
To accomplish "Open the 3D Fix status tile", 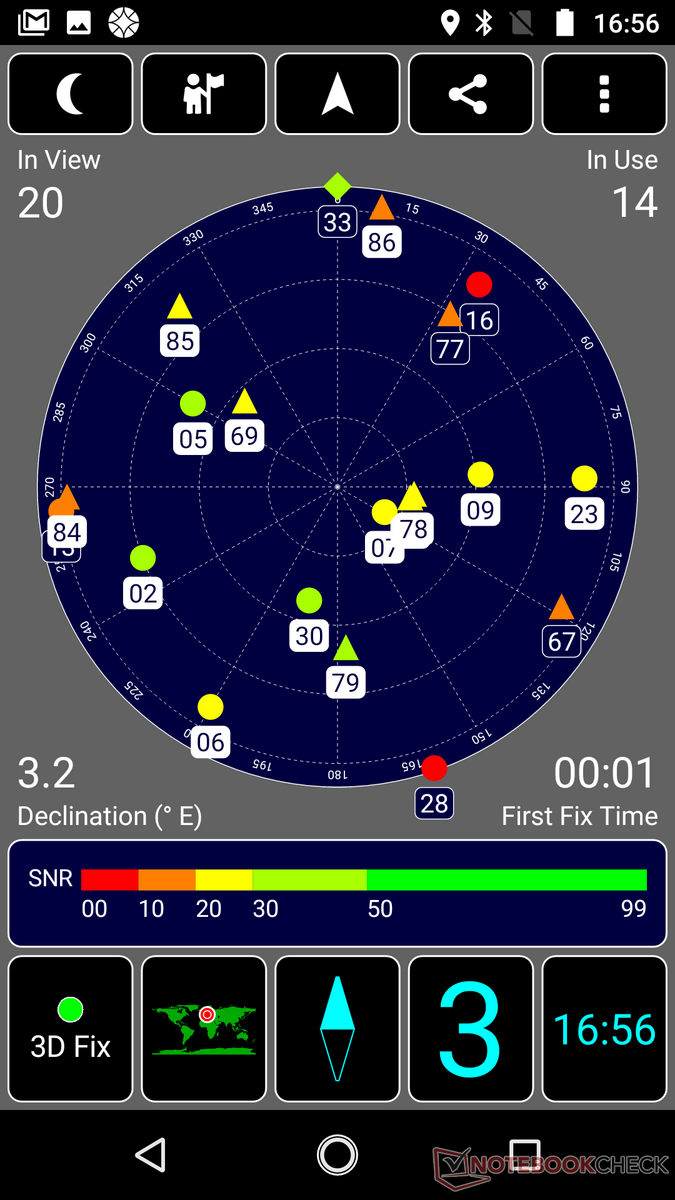I will [x=70, y=1028].
